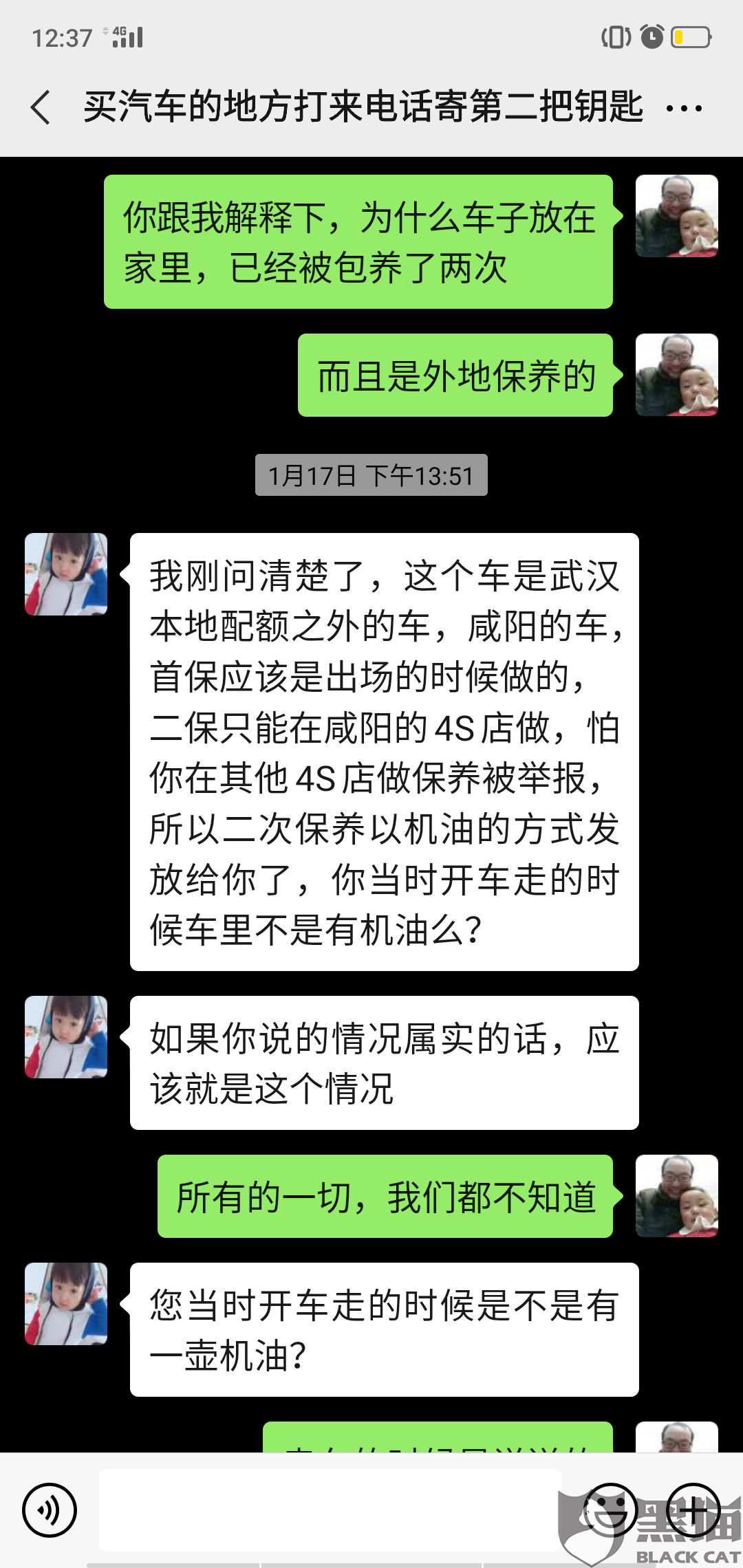Open sender avatar beside '而且是外地保养的'
The width and height of the screenshot is (743, 1568).
677,375
